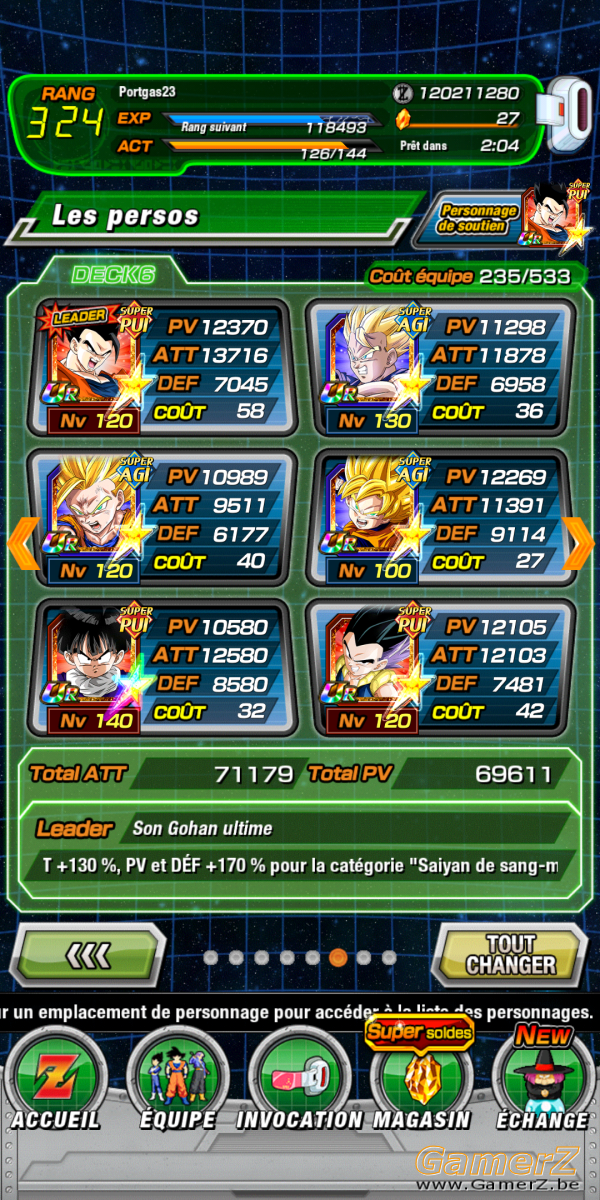Open the ACCUEIL home button

56,1080
